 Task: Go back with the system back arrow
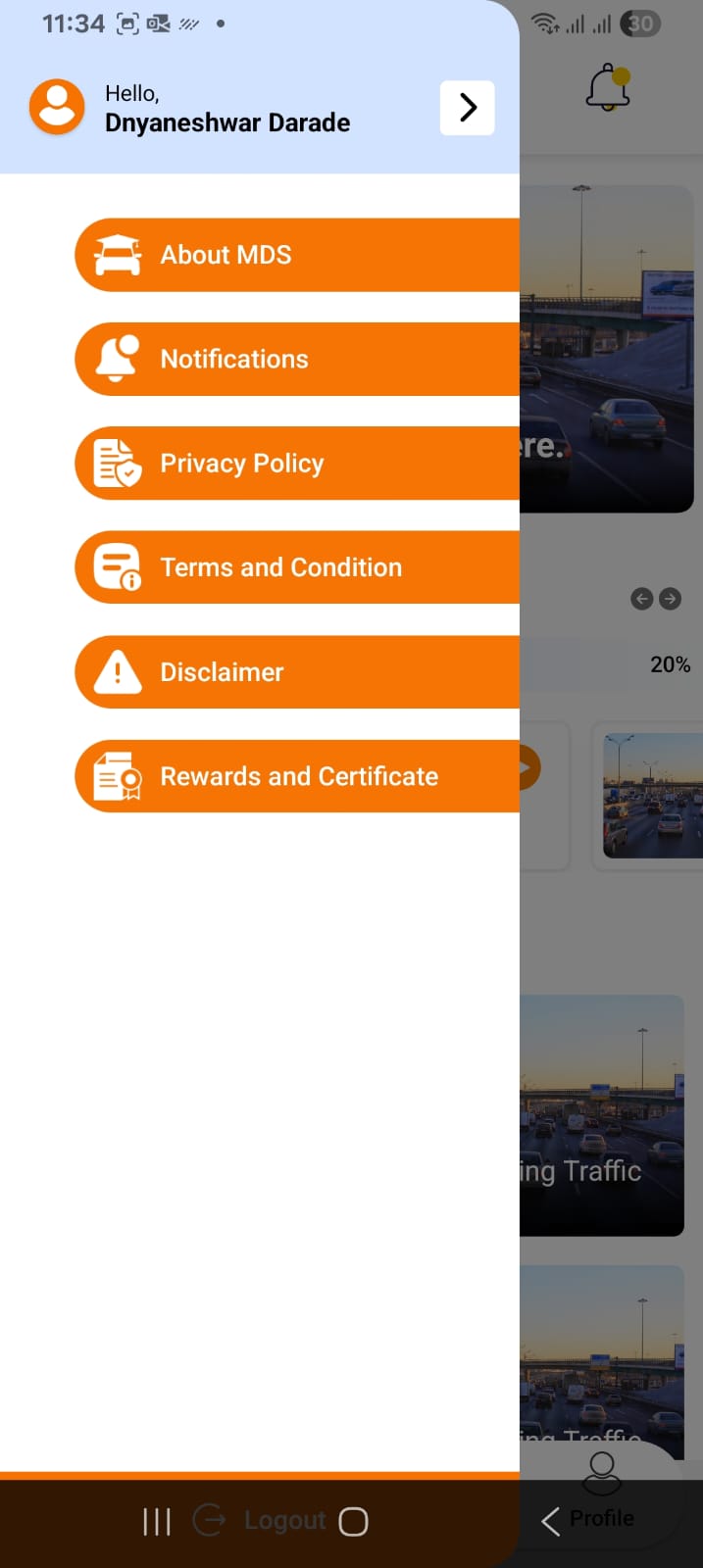coord(550,1521)
